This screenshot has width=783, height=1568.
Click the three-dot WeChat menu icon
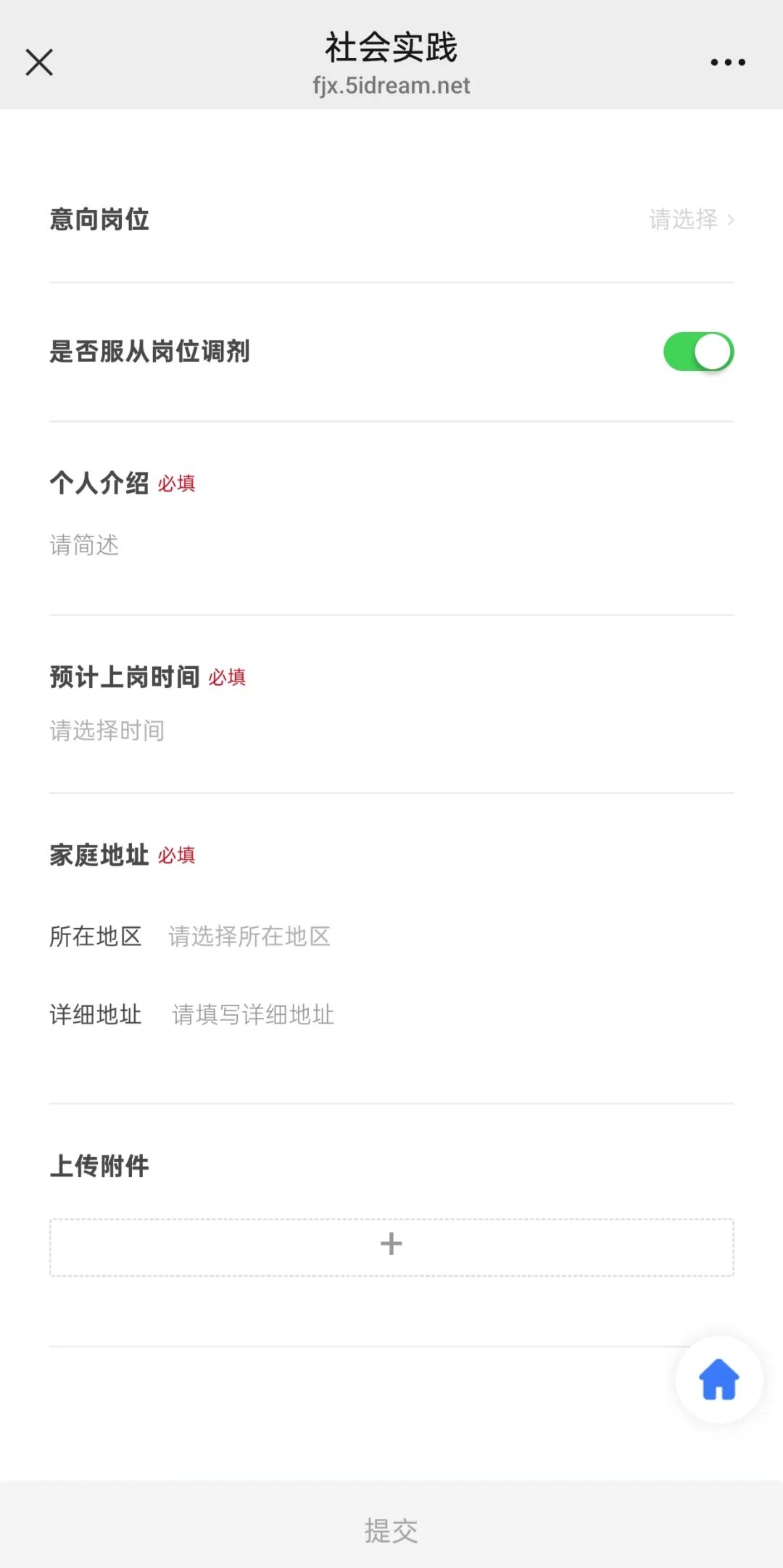tap(727, 62)
